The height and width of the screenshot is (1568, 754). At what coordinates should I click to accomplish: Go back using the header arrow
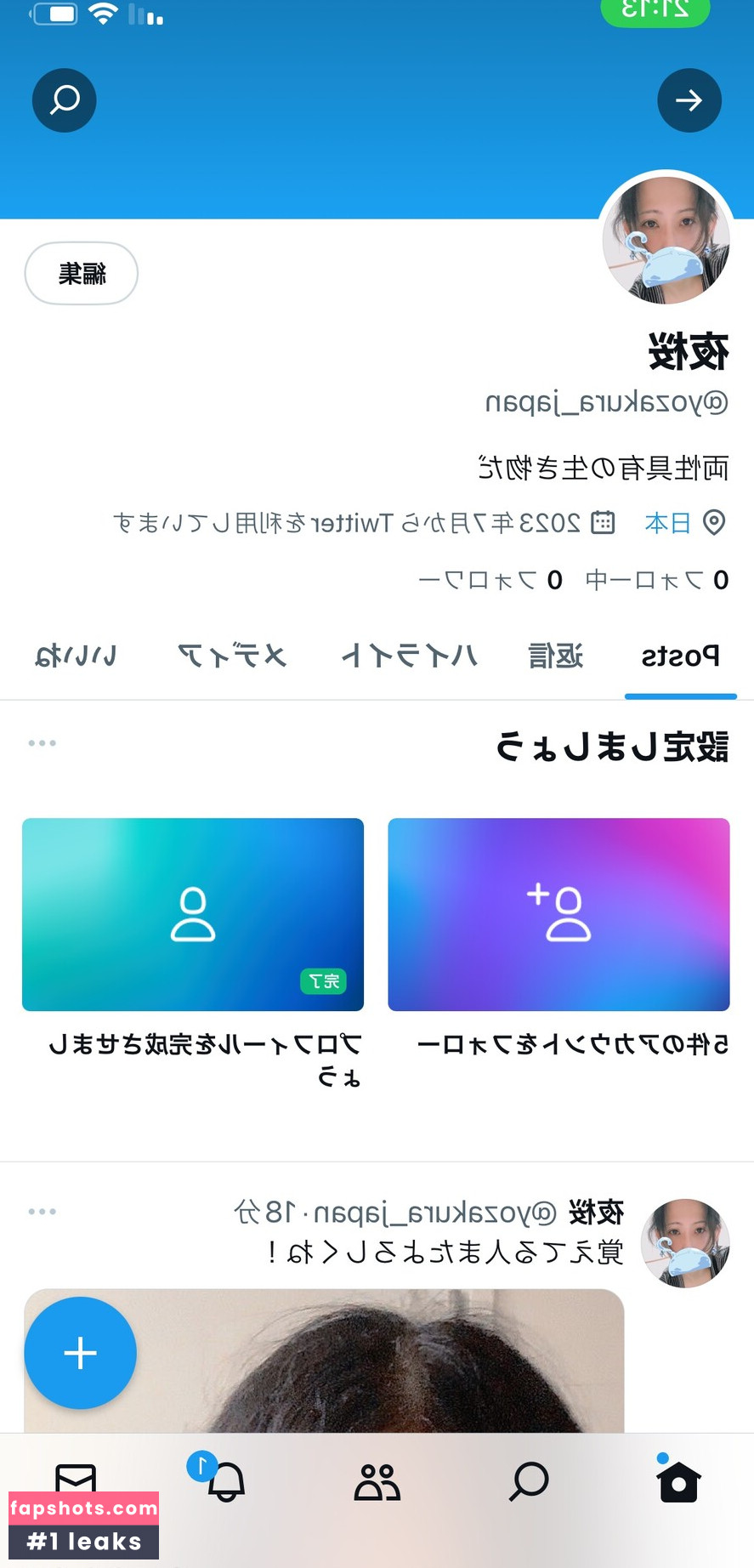tap(689, 100)
